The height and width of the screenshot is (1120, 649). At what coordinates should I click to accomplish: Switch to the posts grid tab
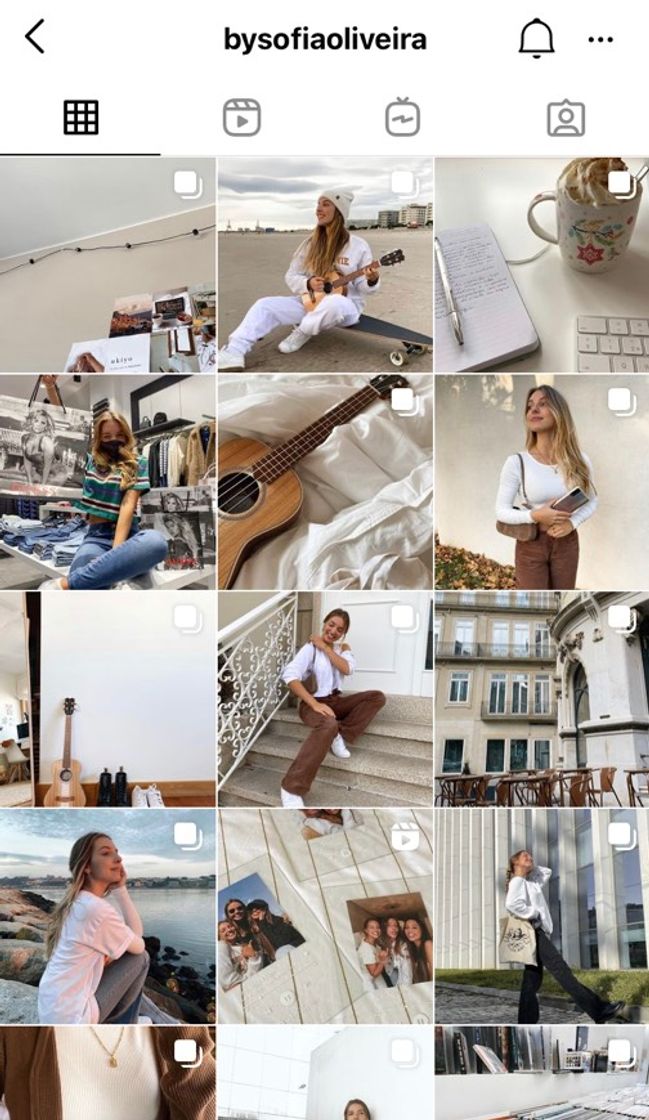click(x=81, y=118)
